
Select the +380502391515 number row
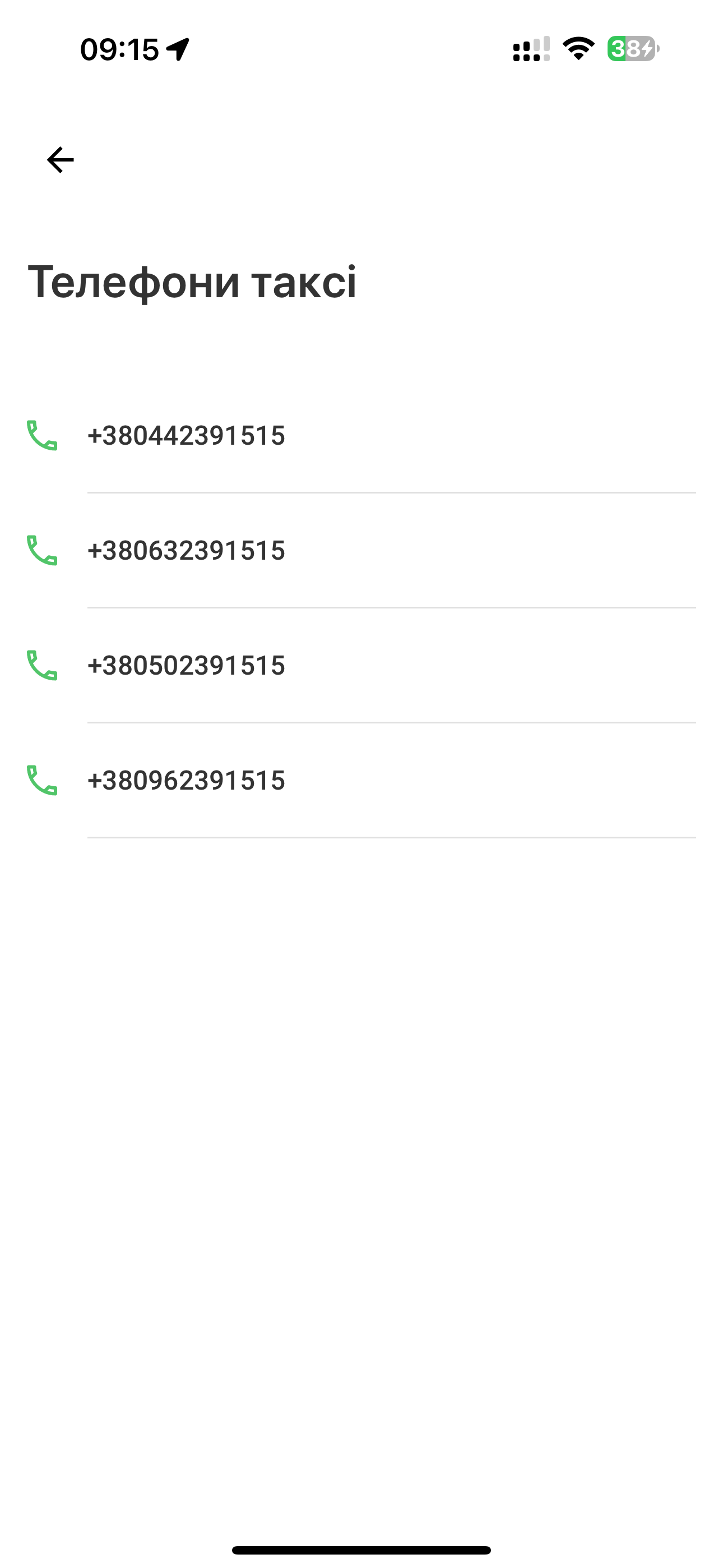(x=186, y=665)
